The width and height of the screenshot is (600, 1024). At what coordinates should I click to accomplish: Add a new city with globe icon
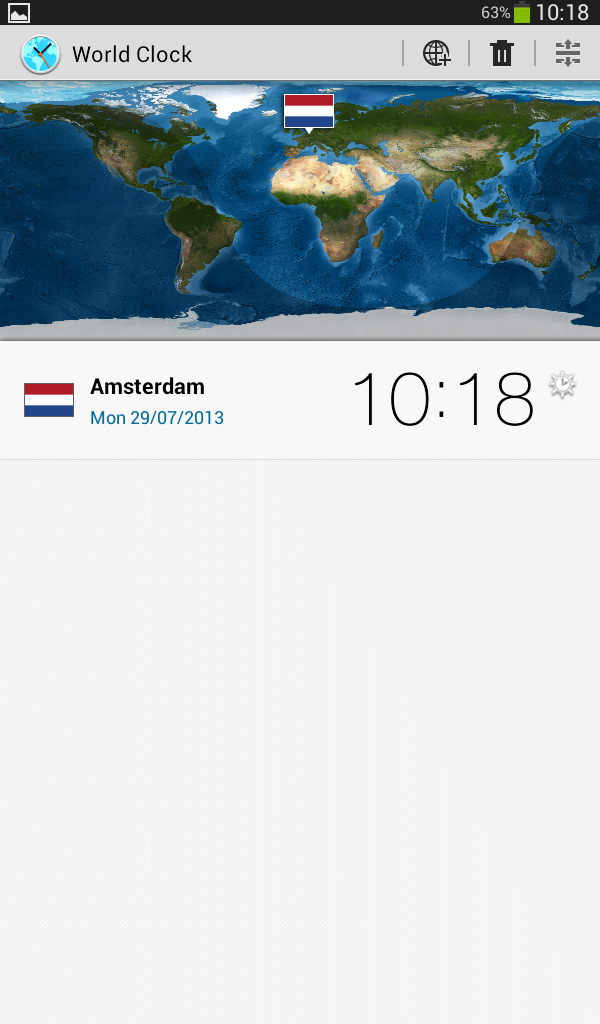[436, 54]
